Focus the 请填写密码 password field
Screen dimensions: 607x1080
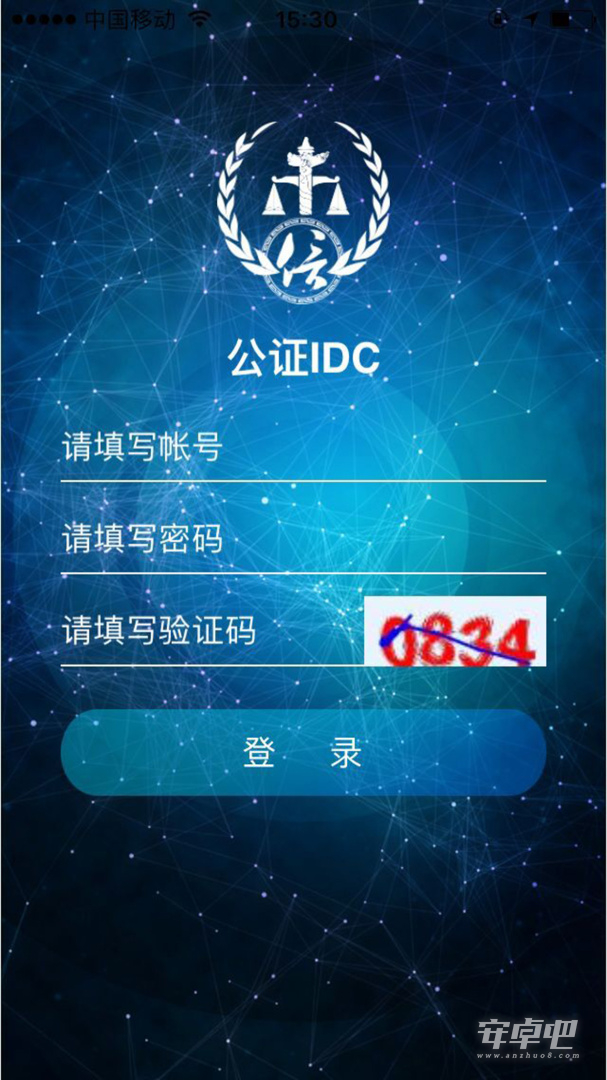[x=303, y=539]
